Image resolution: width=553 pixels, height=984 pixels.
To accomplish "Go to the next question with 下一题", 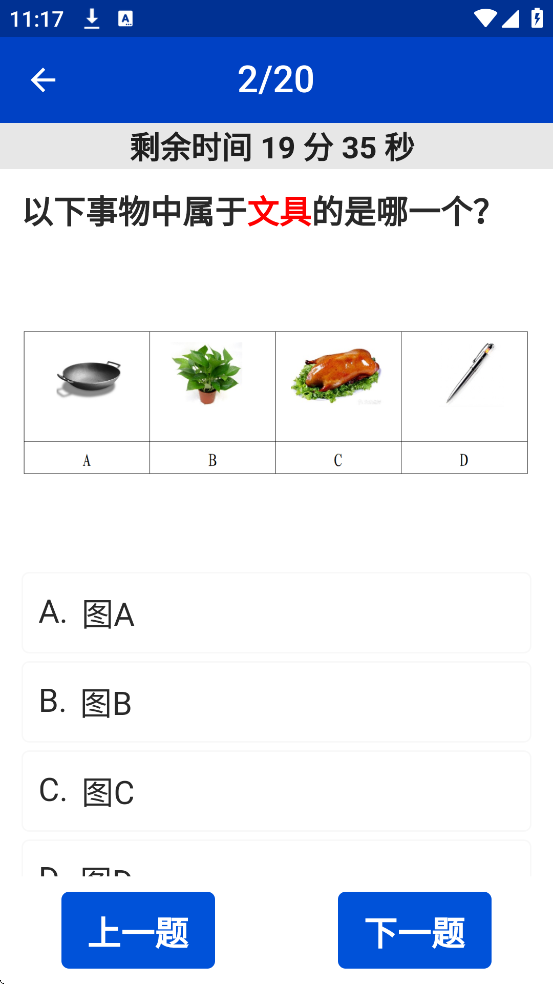I will coord(415,931).
